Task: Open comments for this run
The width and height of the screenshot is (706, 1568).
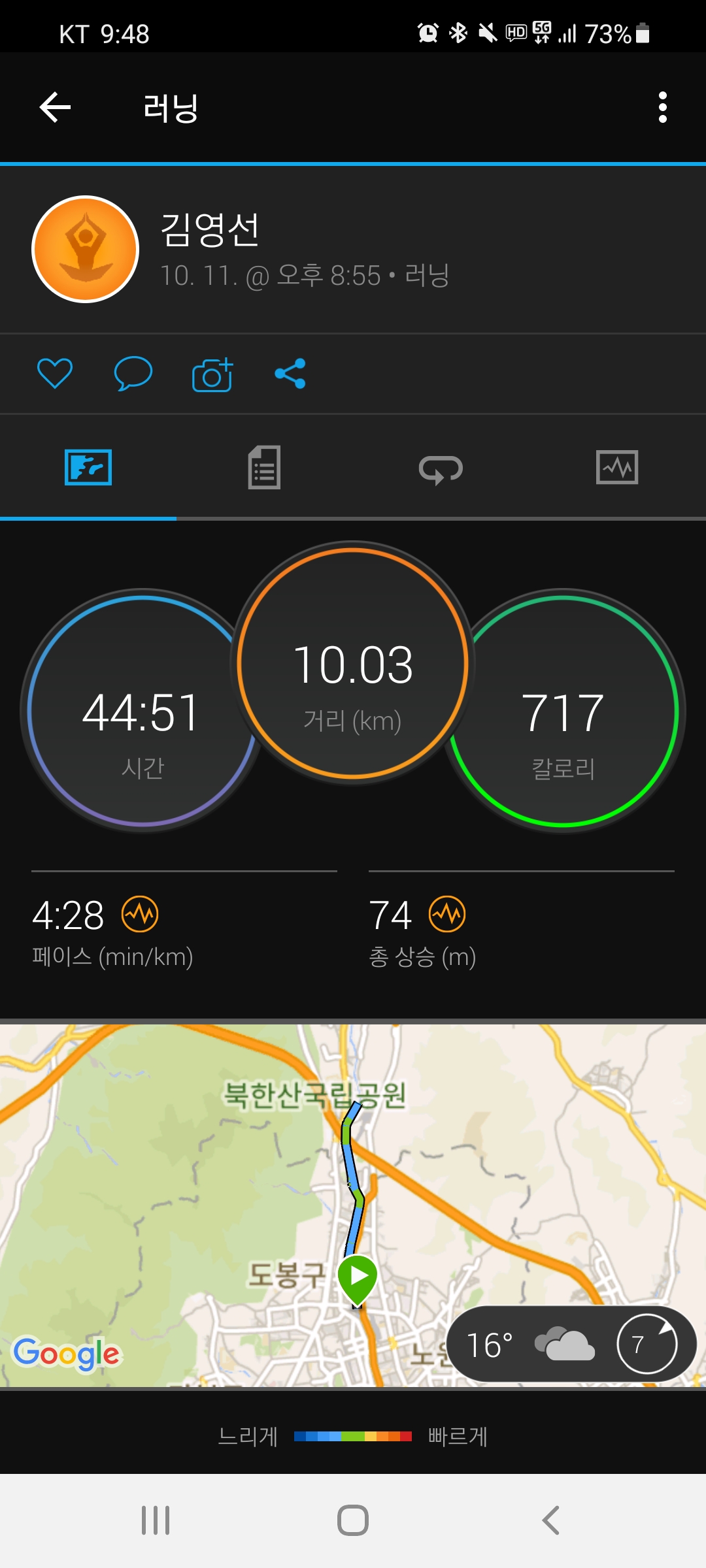Action: pos(133,374)
